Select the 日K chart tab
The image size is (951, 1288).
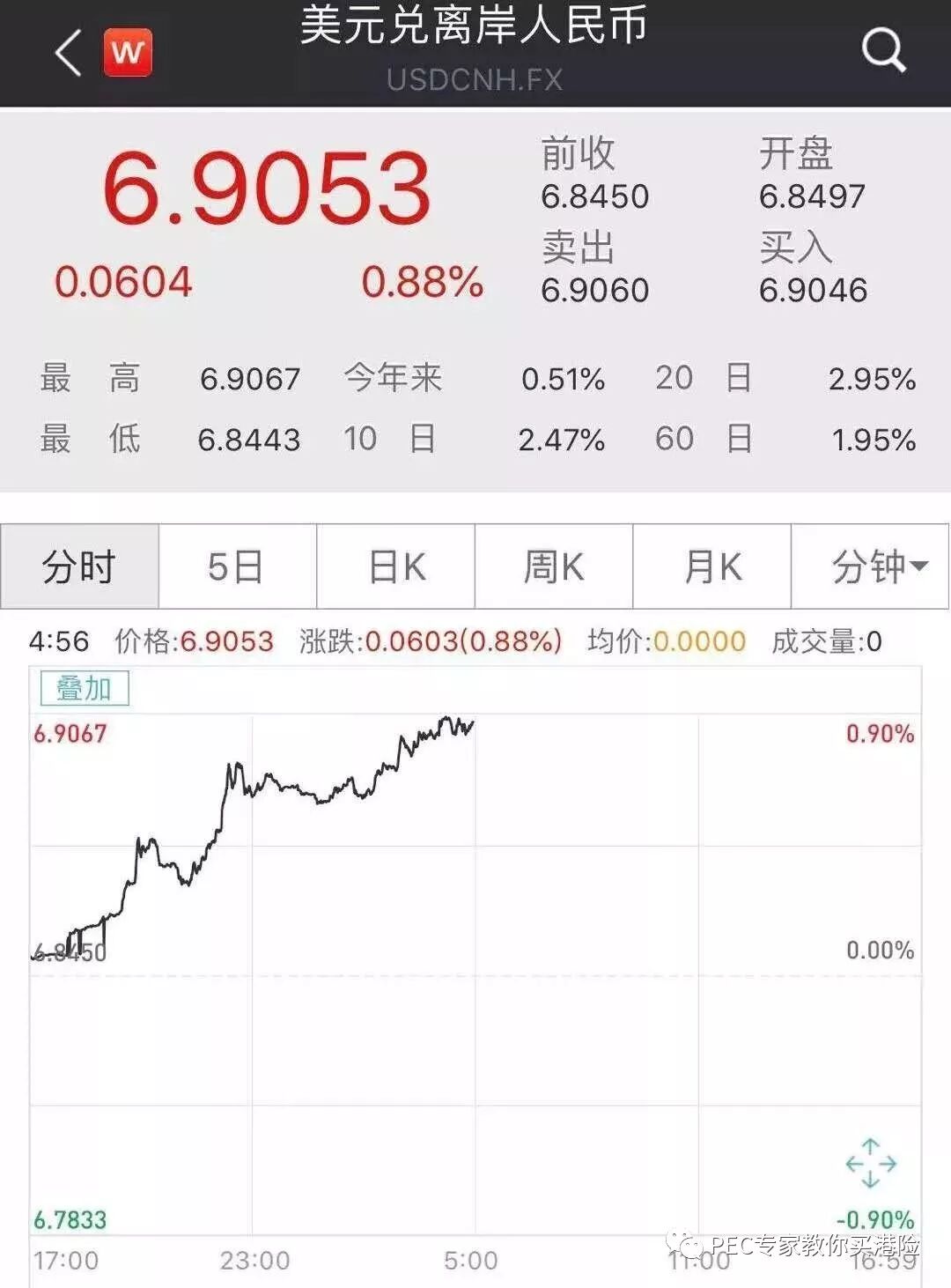396,566
